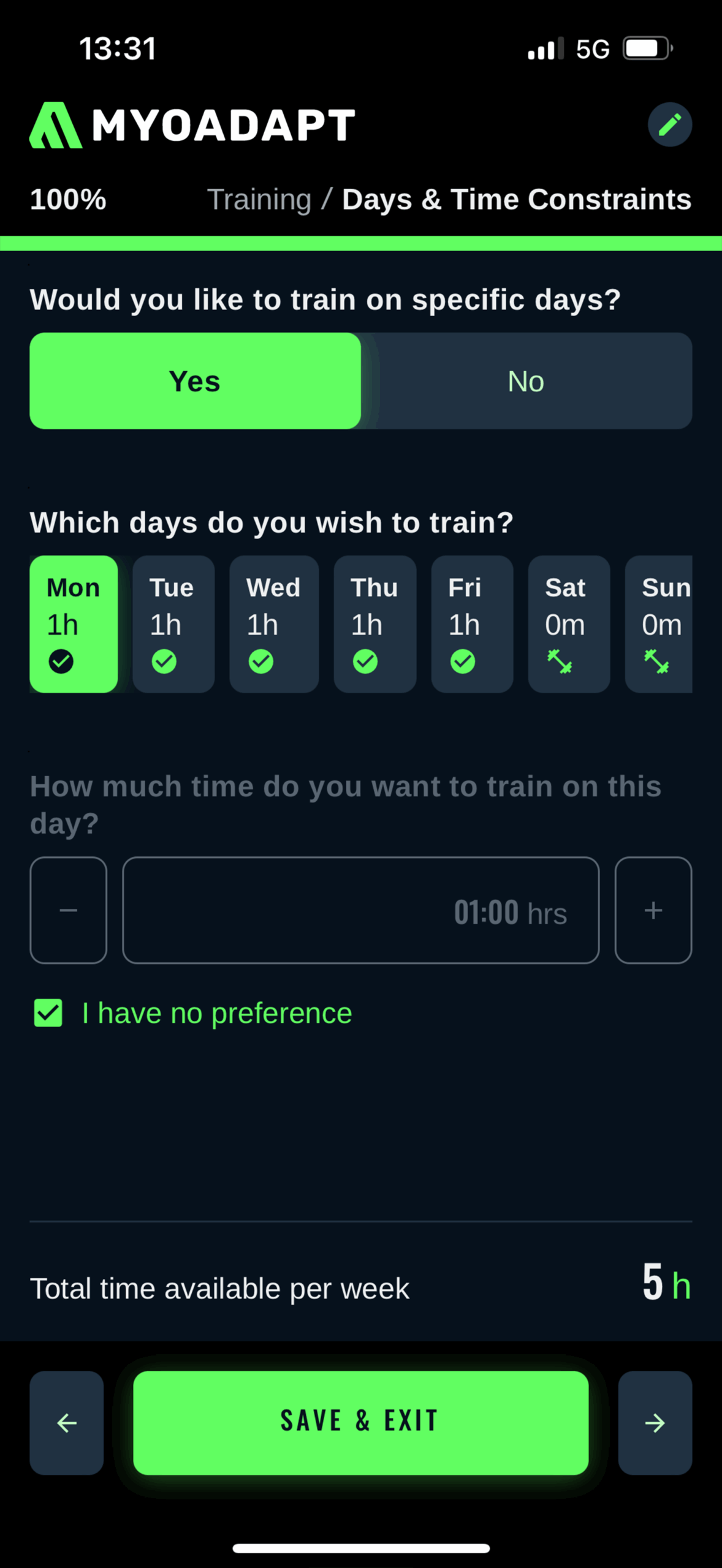Select the Fri day tile
Viewport: 722px width, 1568px height.
click(x=472, y=624)
